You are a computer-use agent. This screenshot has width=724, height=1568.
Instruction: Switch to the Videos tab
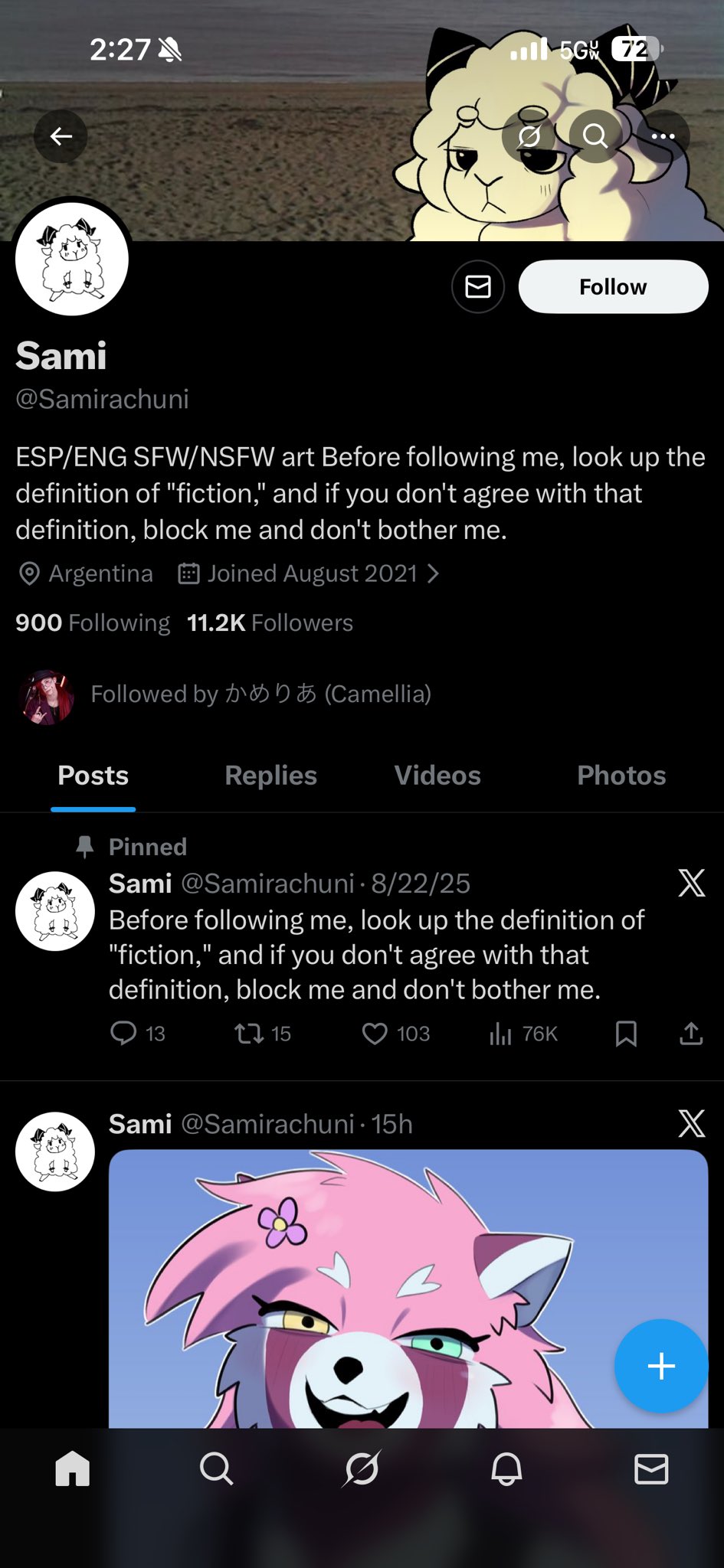(437, 776)
